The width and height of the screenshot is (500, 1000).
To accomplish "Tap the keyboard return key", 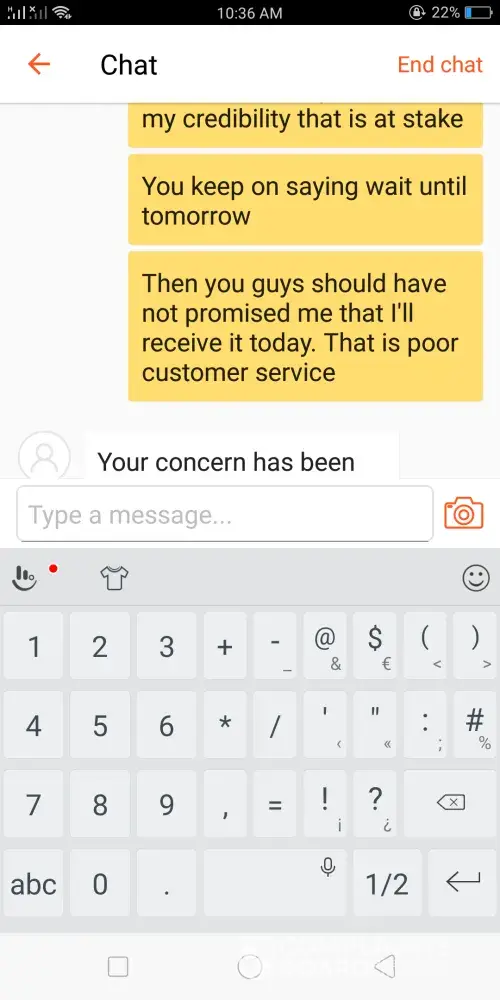I will [x=463, y=883].
